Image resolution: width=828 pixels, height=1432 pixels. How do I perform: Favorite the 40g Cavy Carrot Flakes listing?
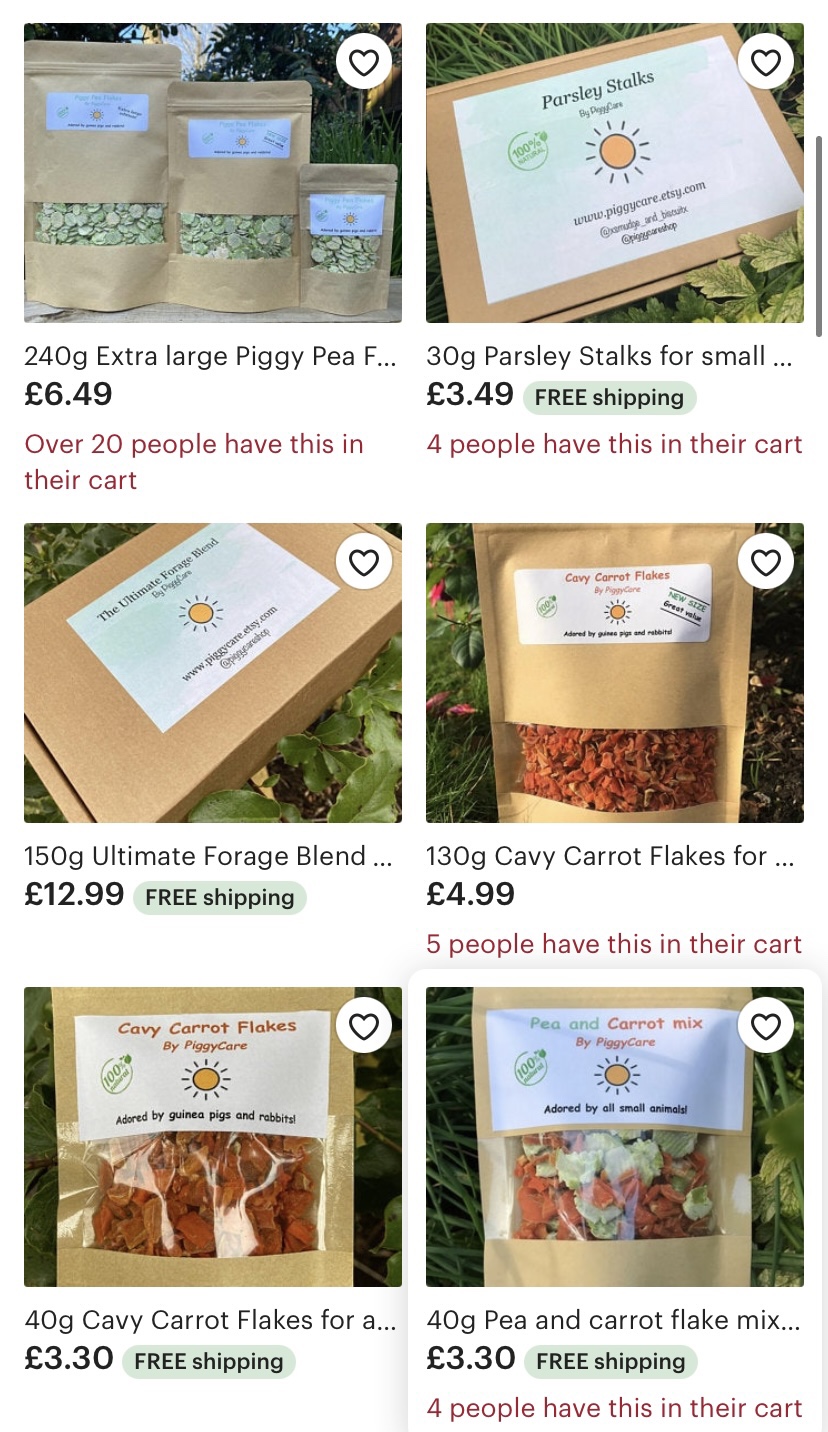pos(364,1027)
